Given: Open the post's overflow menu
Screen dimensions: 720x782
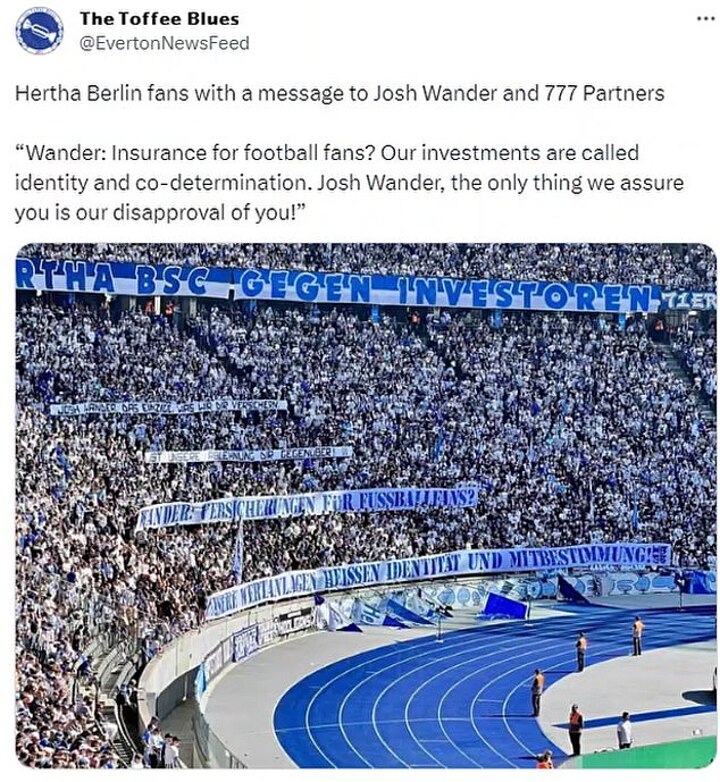Looking at the screenshot, I should (x=704, y=19).
